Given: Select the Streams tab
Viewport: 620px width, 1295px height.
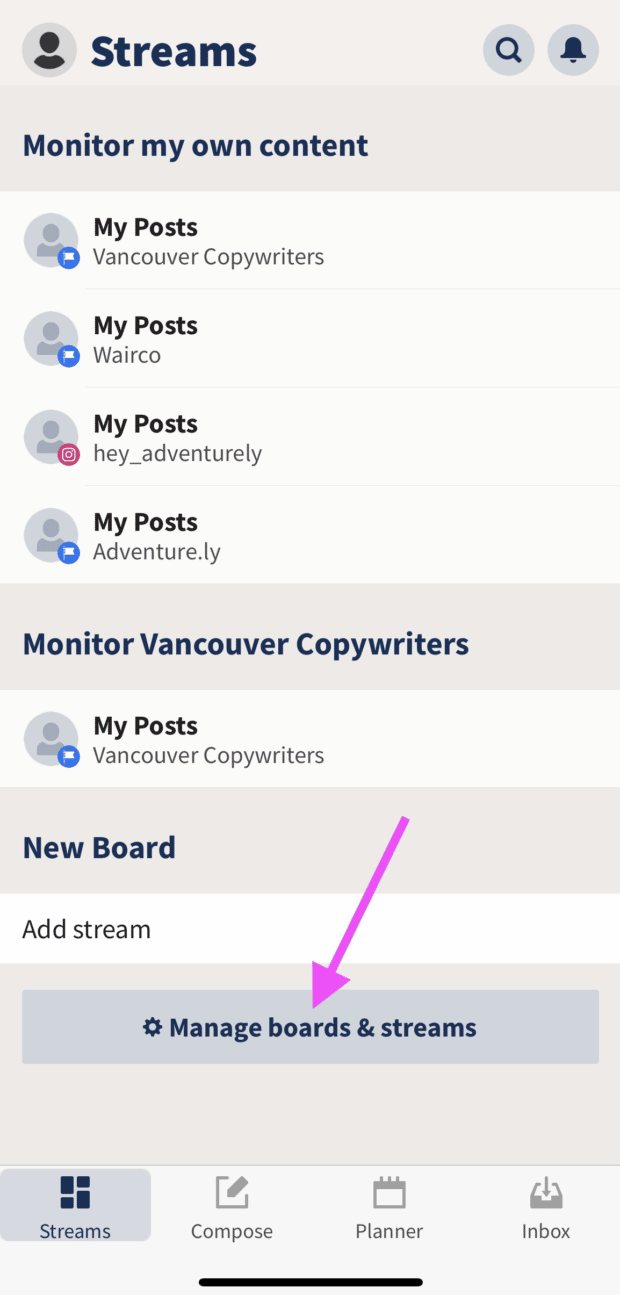Looking at the screenshot, I should (75, 1206).
